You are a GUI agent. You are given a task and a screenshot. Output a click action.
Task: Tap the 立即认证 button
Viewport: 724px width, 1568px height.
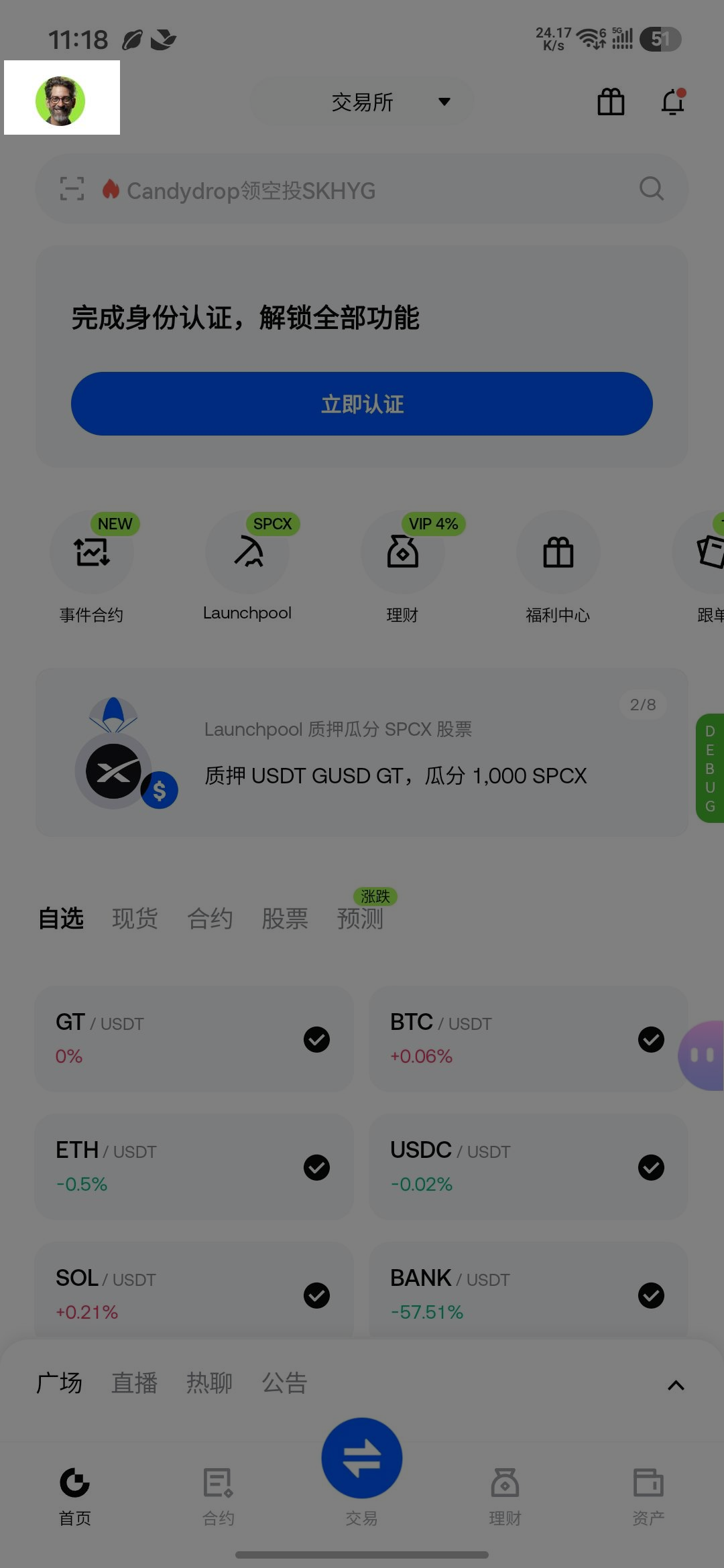coord(362,404)
